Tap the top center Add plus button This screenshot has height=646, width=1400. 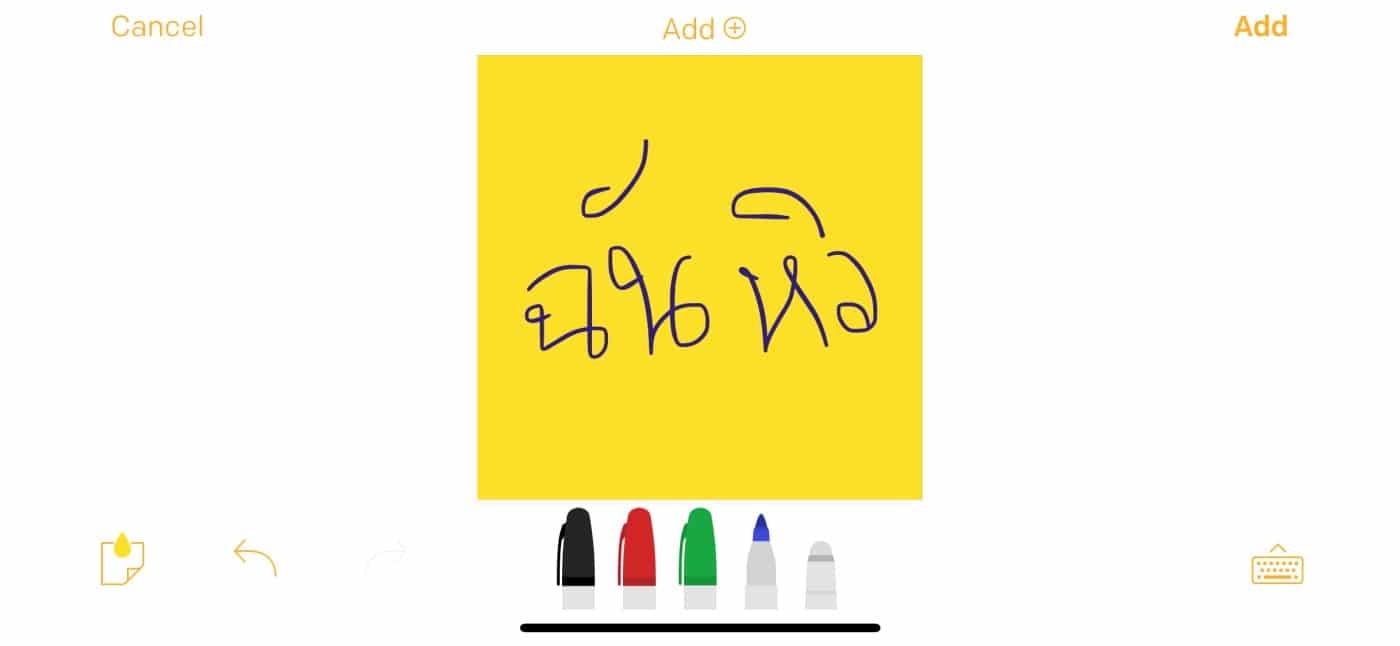click(704, 29)
